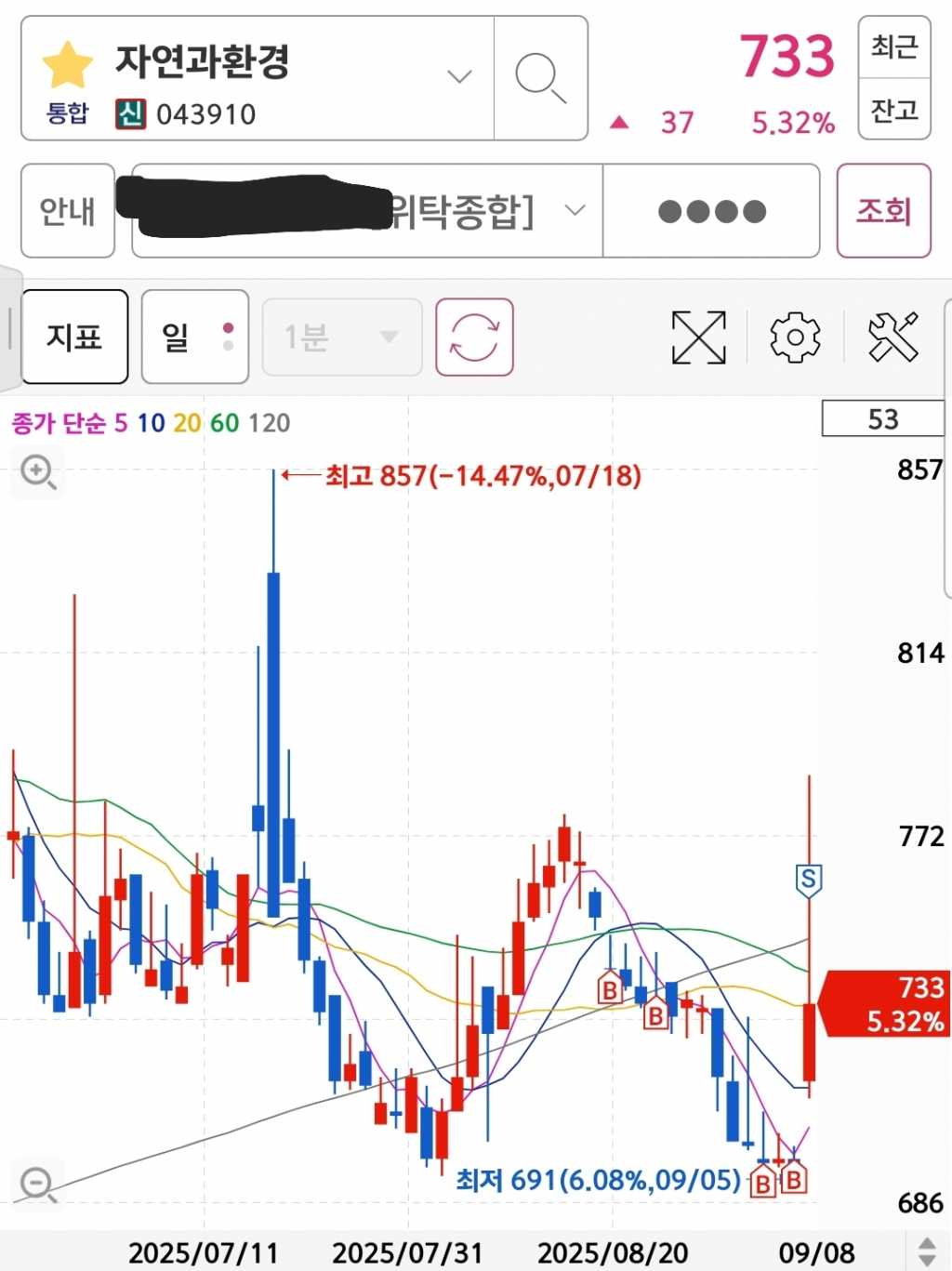Open the 지표 indicators settings
This screenshot has width=952, height=1271.
[74, 337]
